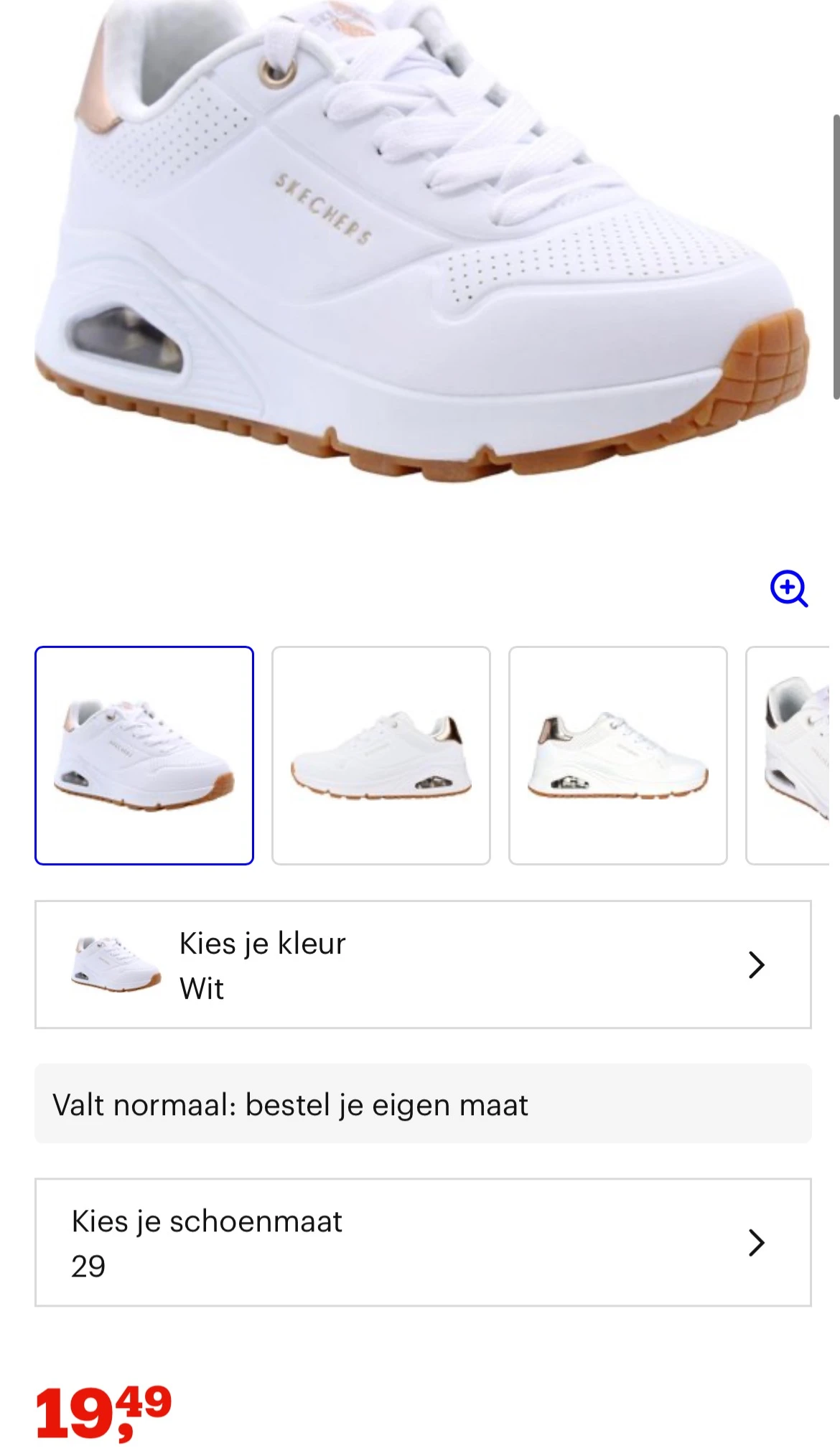Click the color option labeled Wit
This screenshot has height=1456, width=840.
point(201,988)
